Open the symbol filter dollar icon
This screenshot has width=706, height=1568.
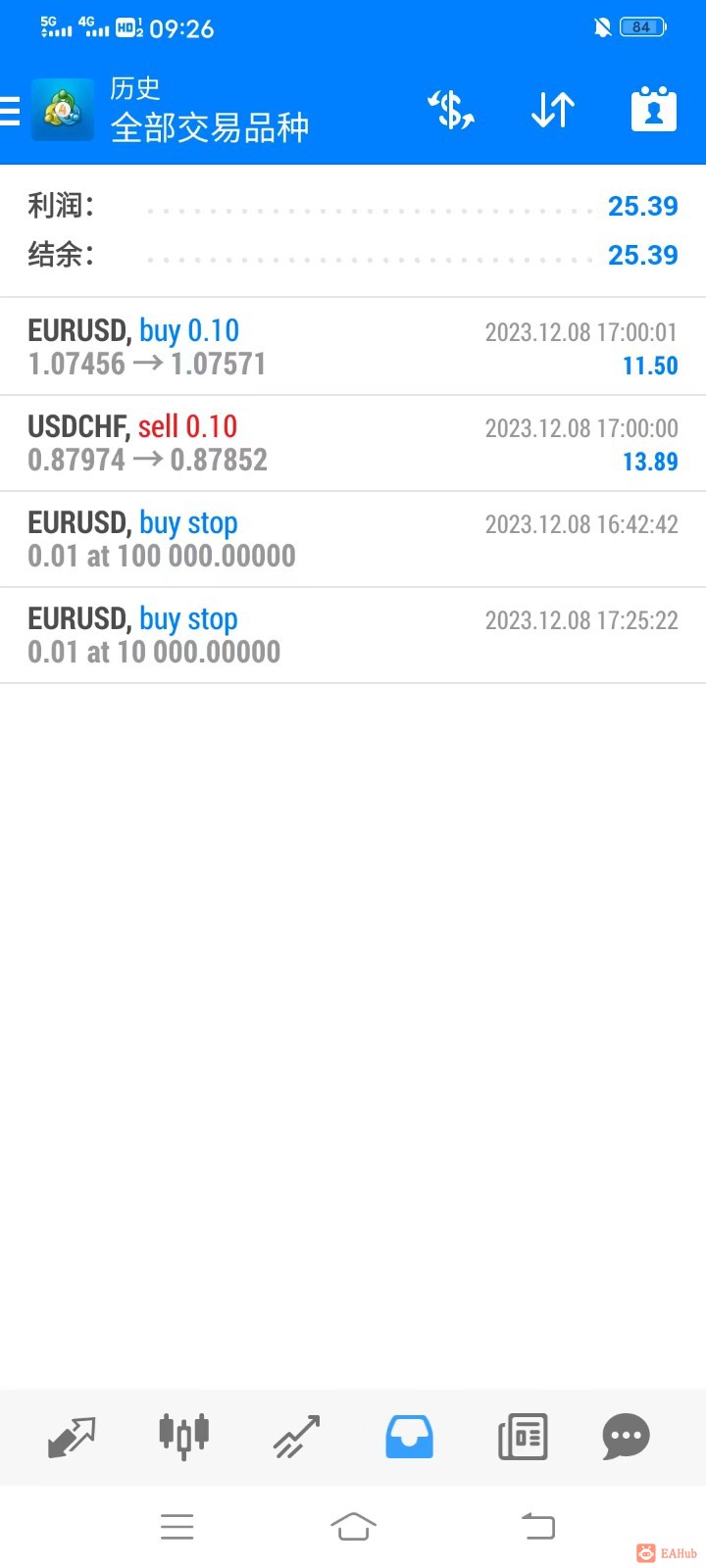coord(451,110)
